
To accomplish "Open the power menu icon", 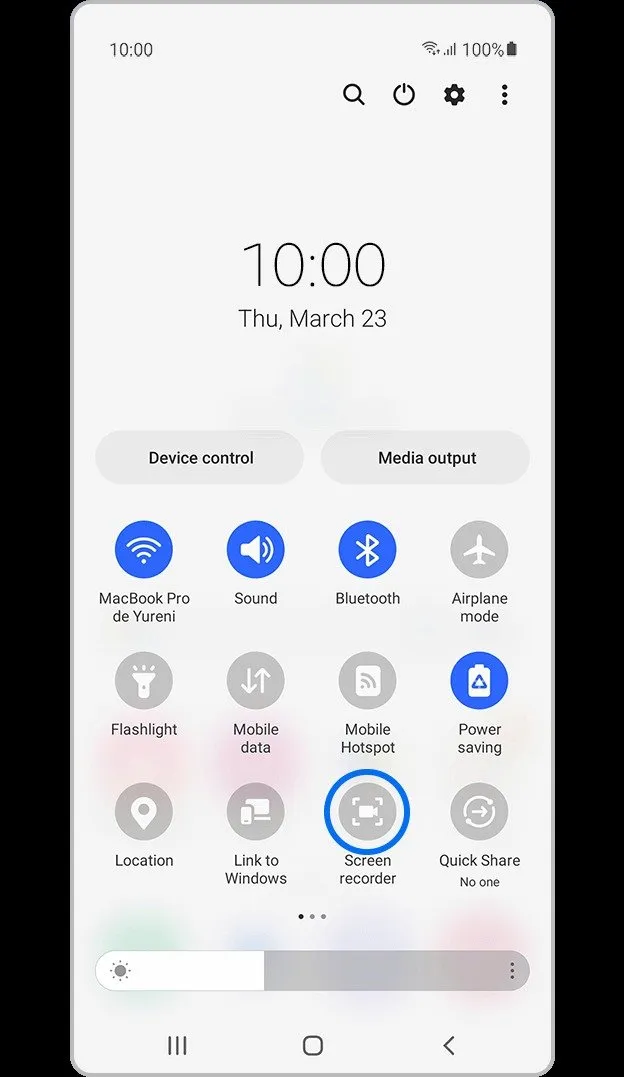I will click(x=404, y=95).
